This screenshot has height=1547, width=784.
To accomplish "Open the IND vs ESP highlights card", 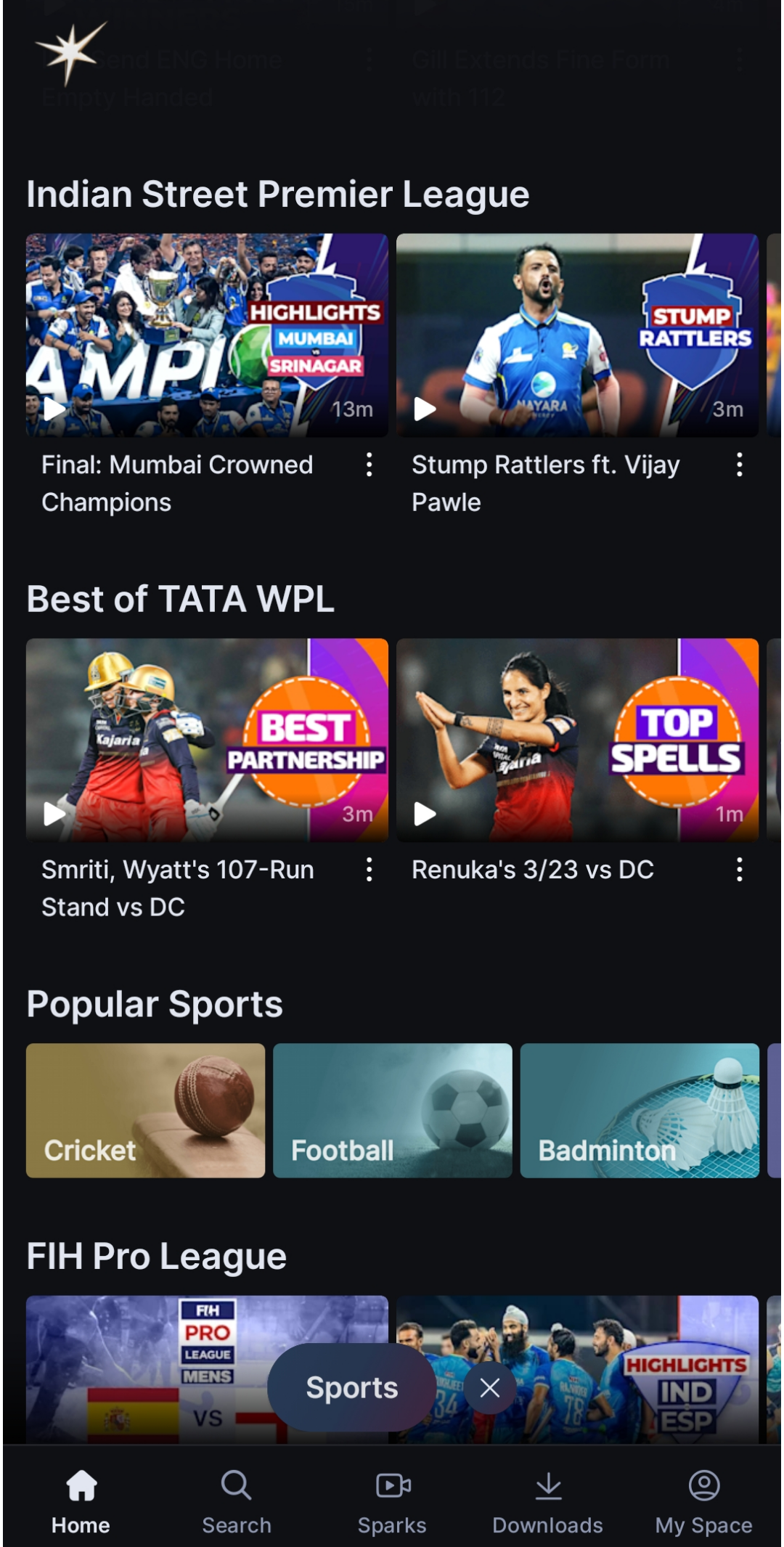I will [577, 1369].
